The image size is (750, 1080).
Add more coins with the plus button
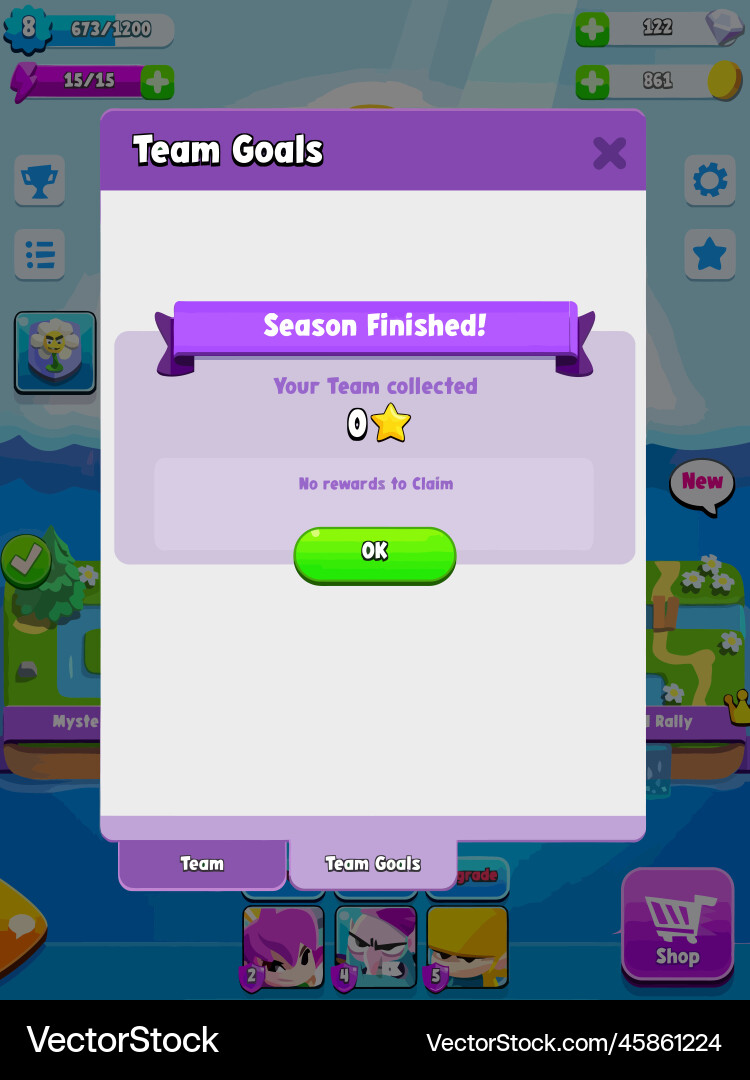pos(592,82)
